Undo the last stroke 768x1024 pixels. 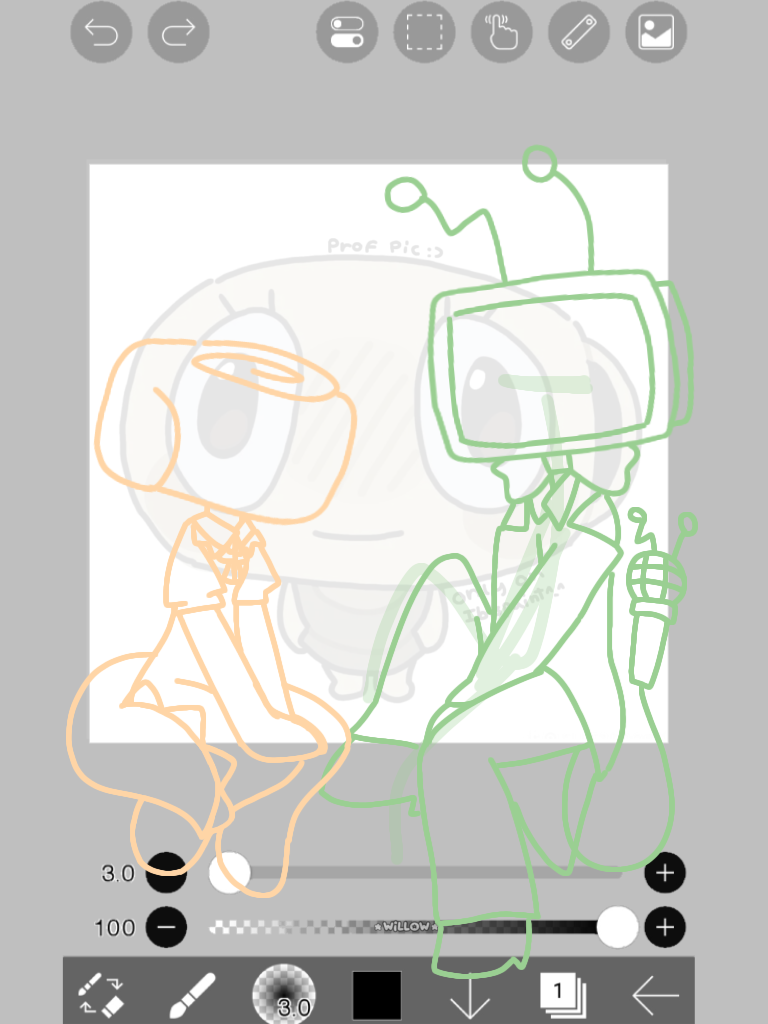click(x=101, y=33)
